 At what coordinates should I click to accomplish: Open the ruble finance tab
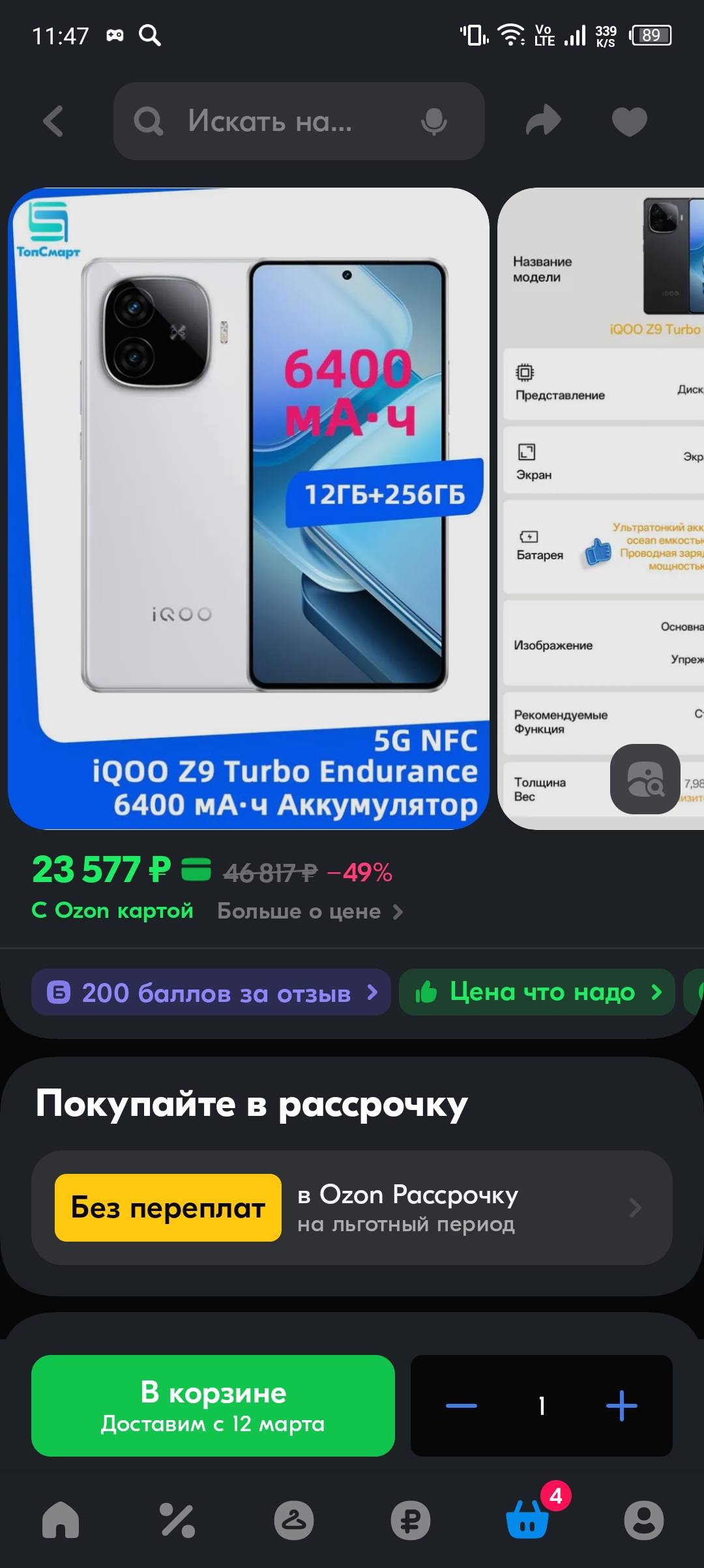pyautogui.click(x=410, y=1520)
